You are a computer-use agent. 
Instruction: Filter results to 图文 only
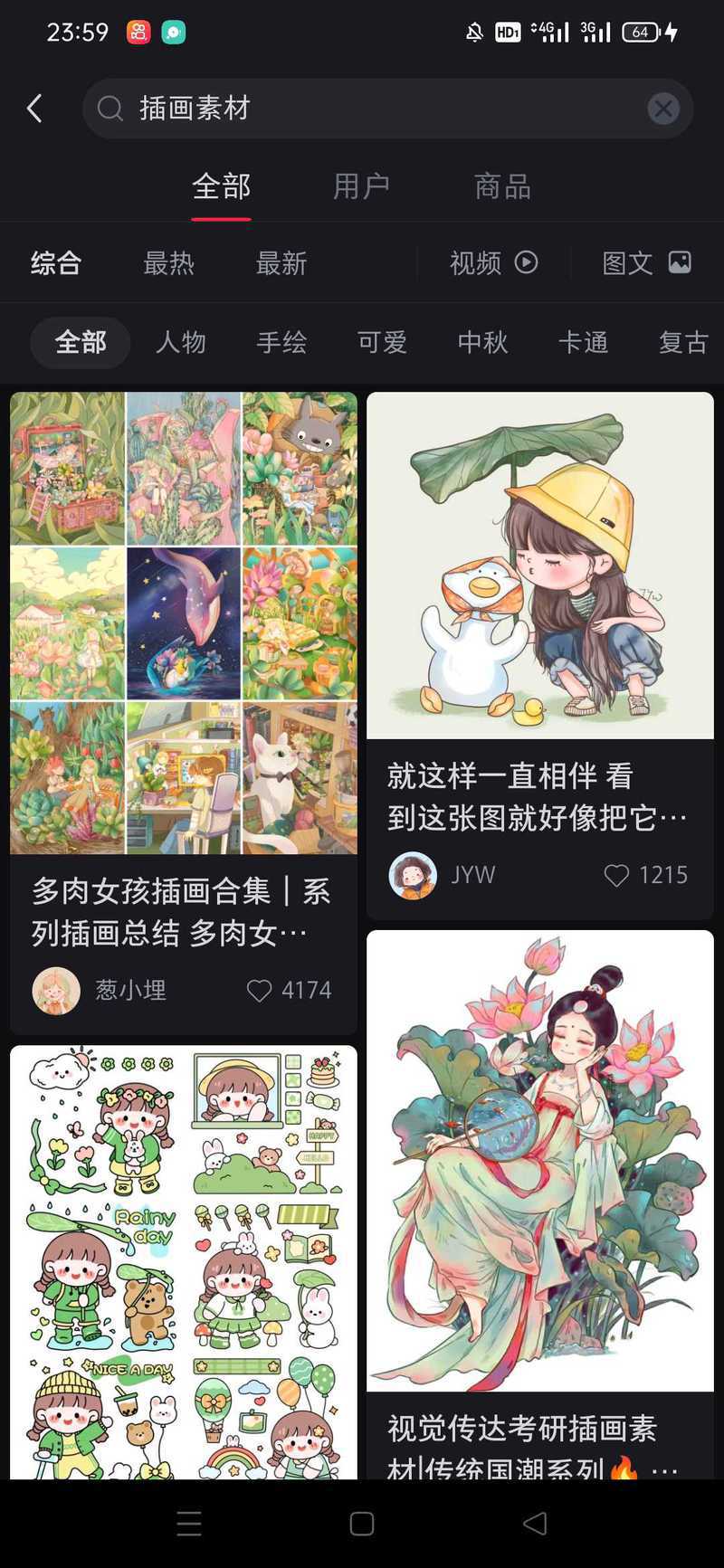coord(646,263)
